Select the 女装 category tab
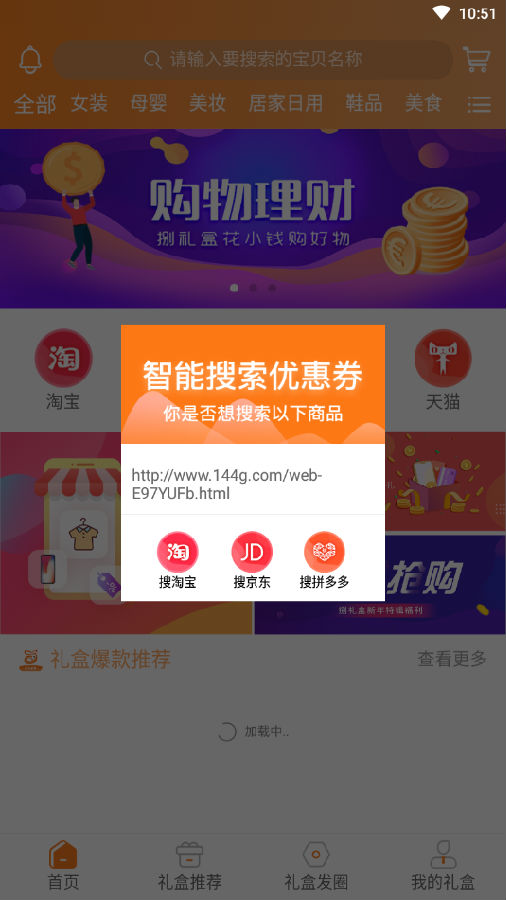 coord(89,103)
